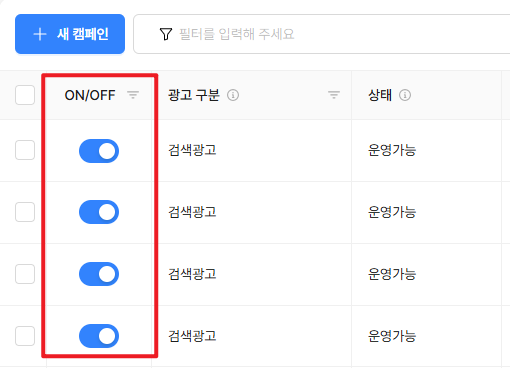Show info for 광고 구분 column
The height and width of the screenshot is (368, 510).
tap(233, 95)
